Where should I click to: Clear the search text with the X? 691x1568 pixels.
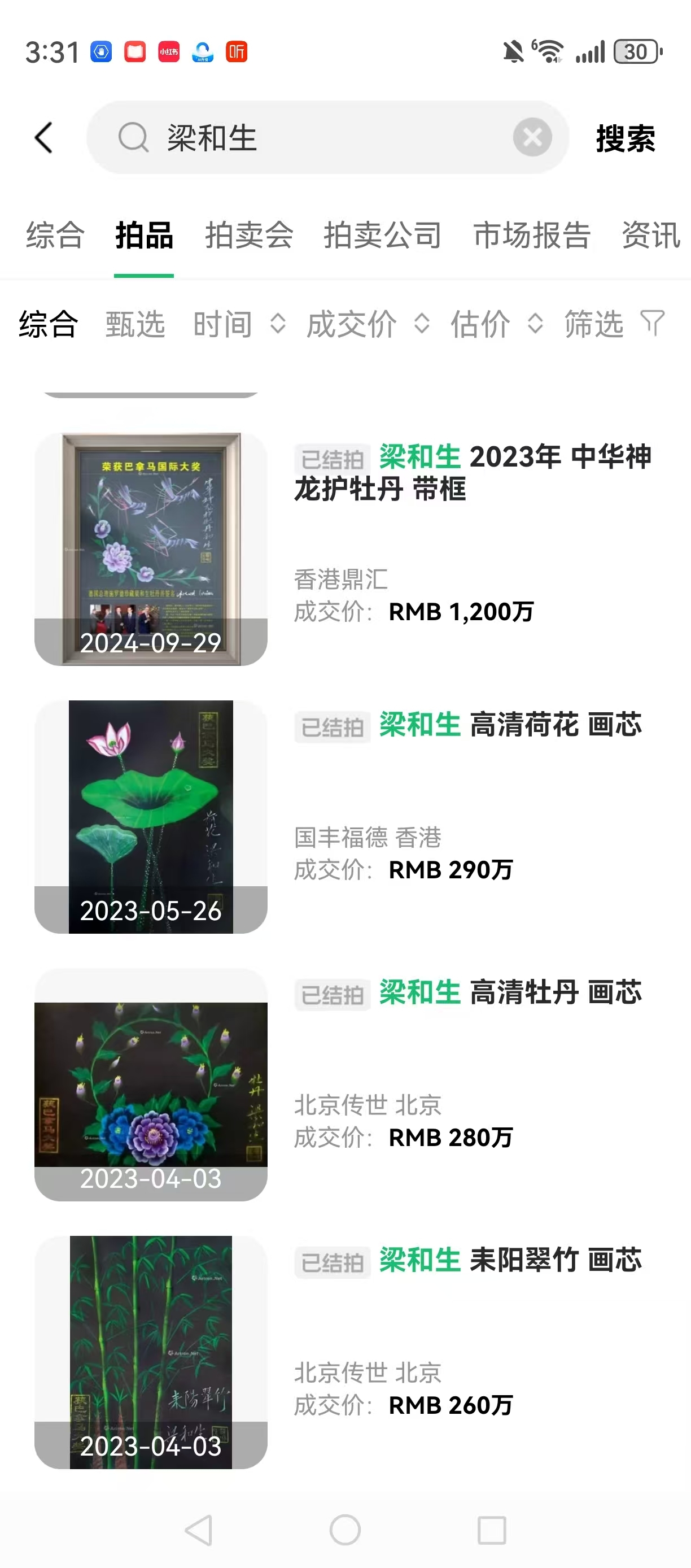532,138
